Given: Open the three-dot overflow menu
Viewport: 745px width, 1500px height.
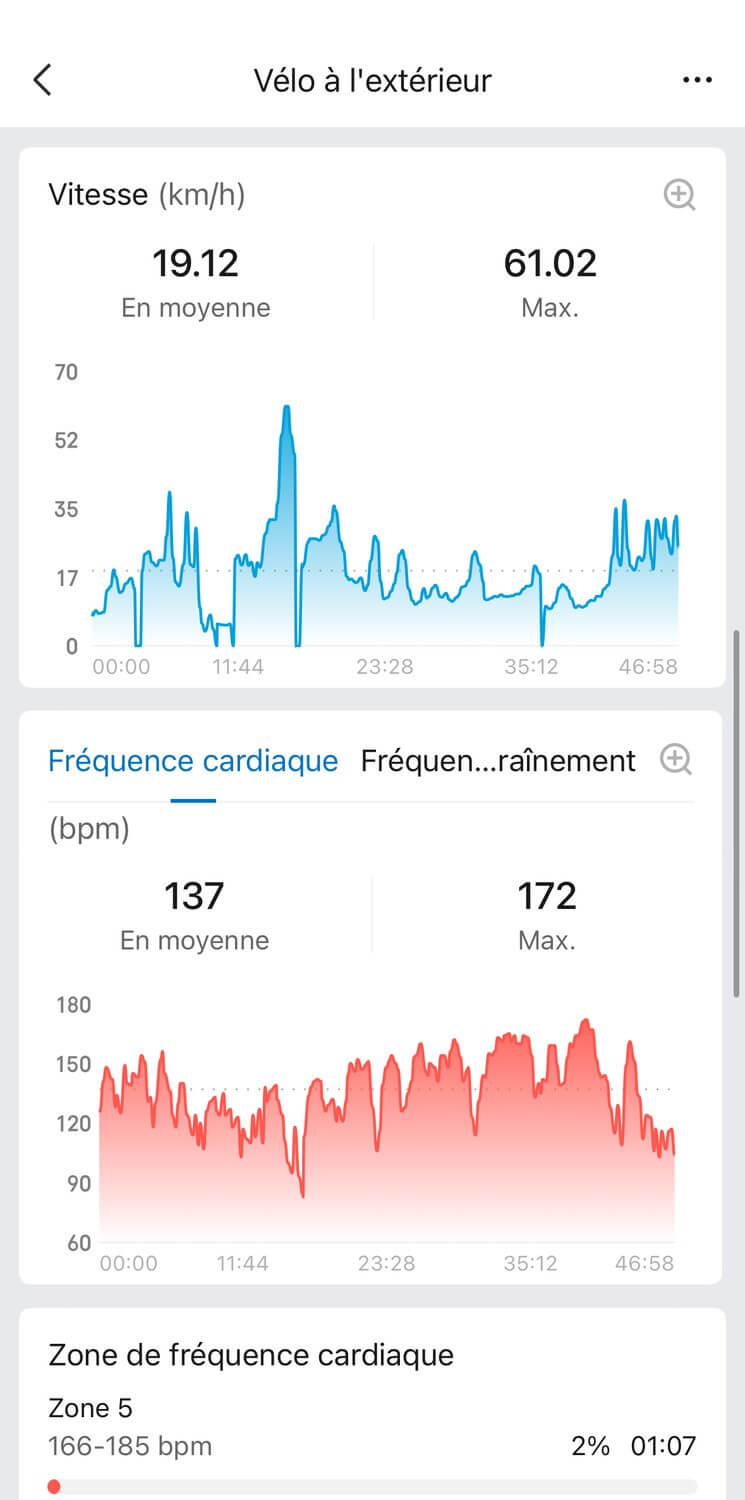Looking at the screenshot, I should click(x=697, y=80).
